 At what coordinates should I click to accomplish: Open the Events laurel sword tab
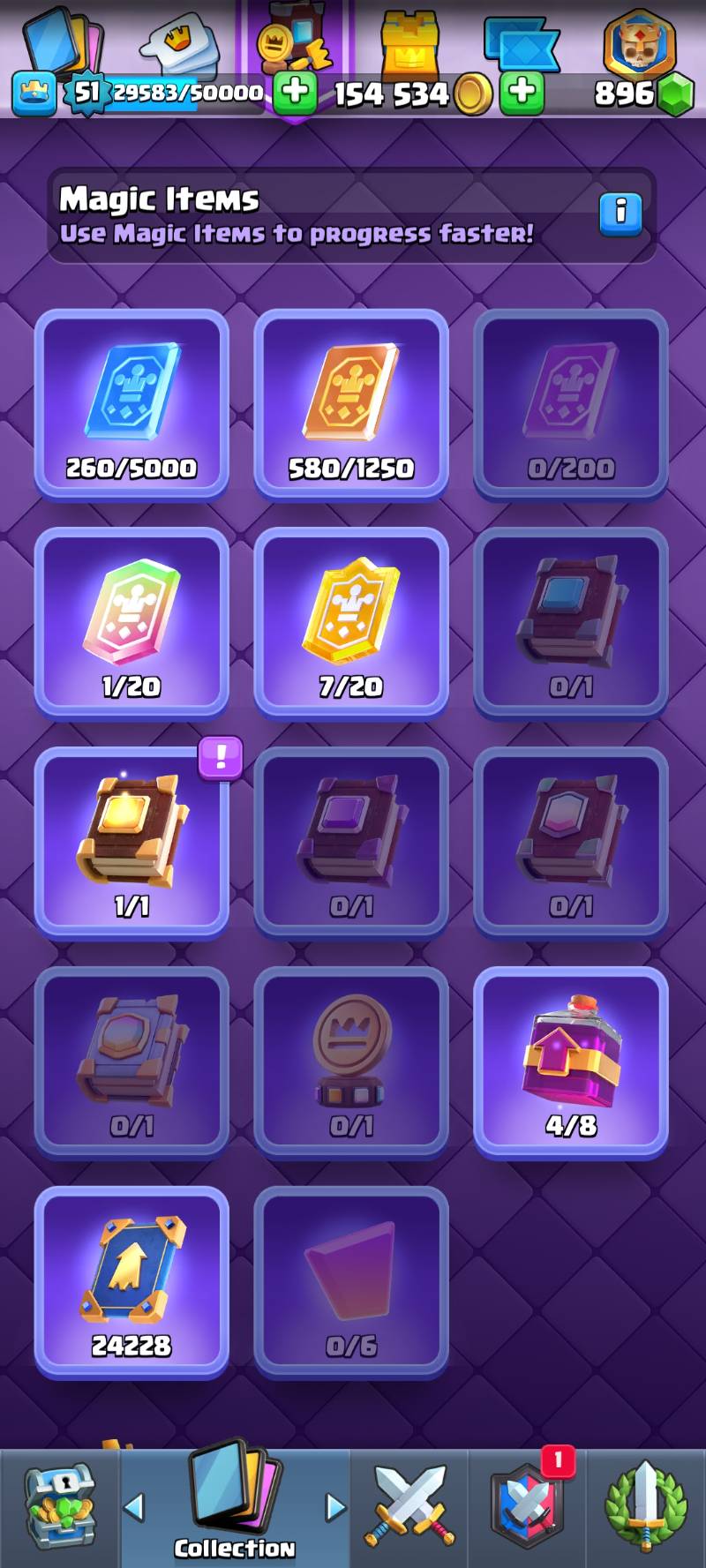(x=645, y=1507)
